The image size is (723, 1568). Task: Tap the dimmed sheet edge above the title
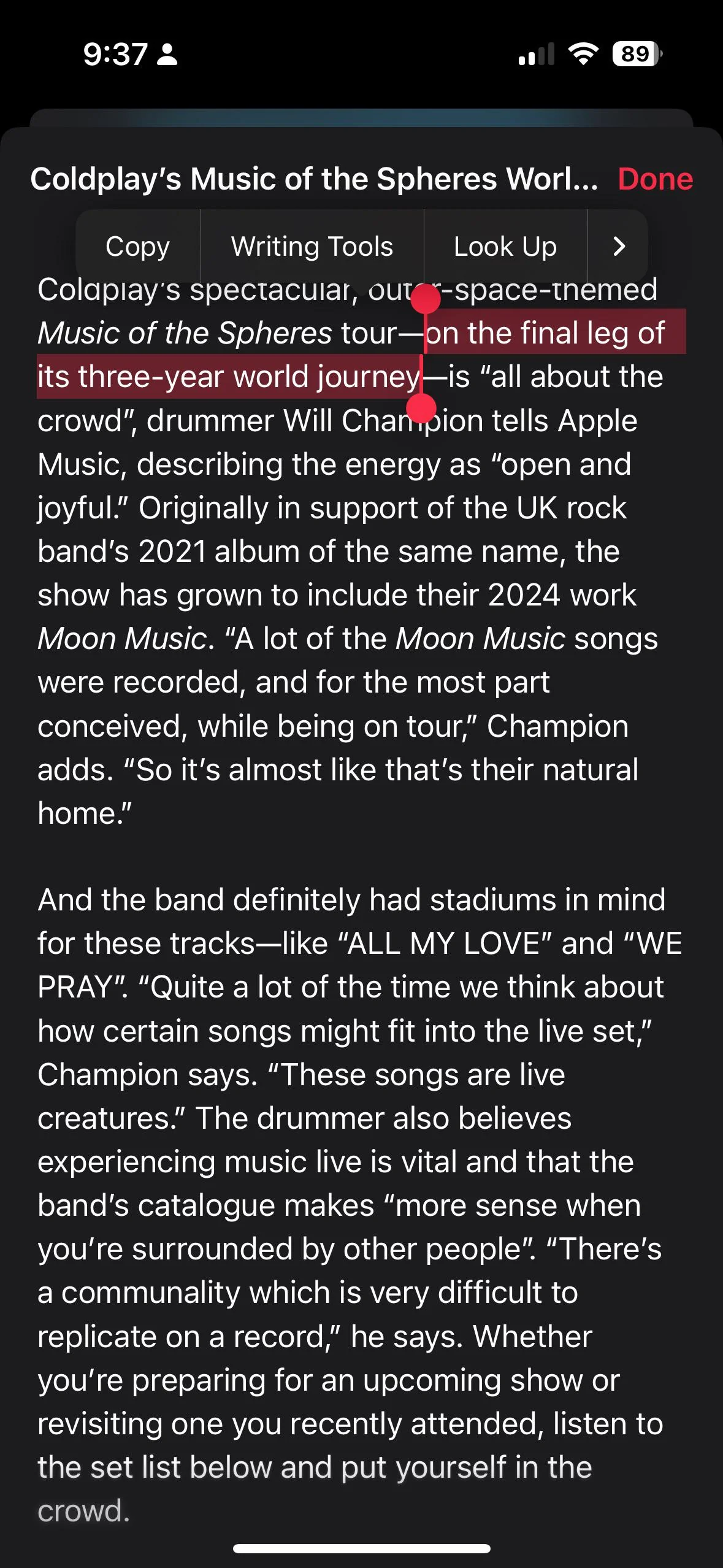pyautogui.click(x=361, y=117)
